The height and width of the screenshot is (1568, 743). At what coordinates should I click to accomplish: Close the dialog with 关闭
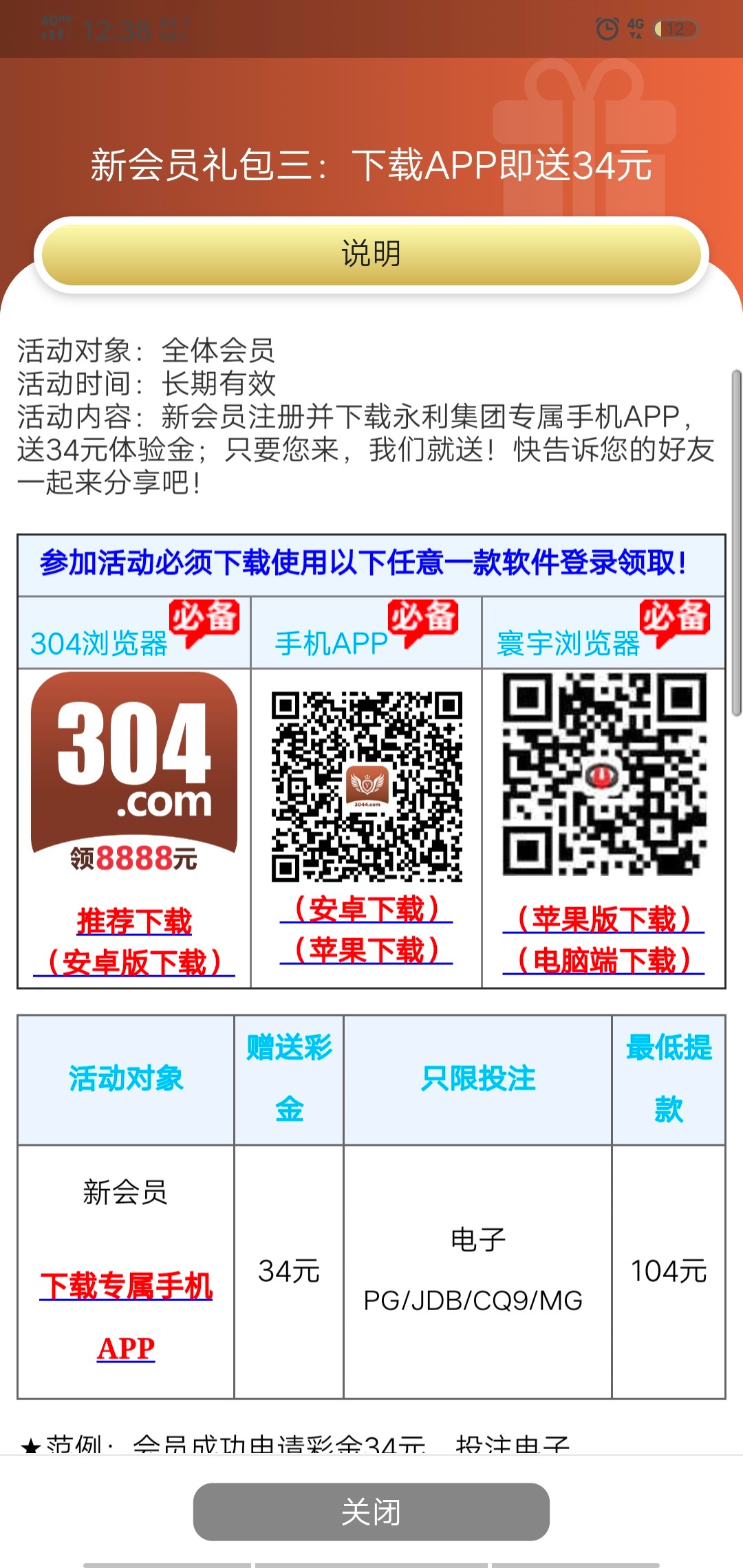coord(371,1512)
